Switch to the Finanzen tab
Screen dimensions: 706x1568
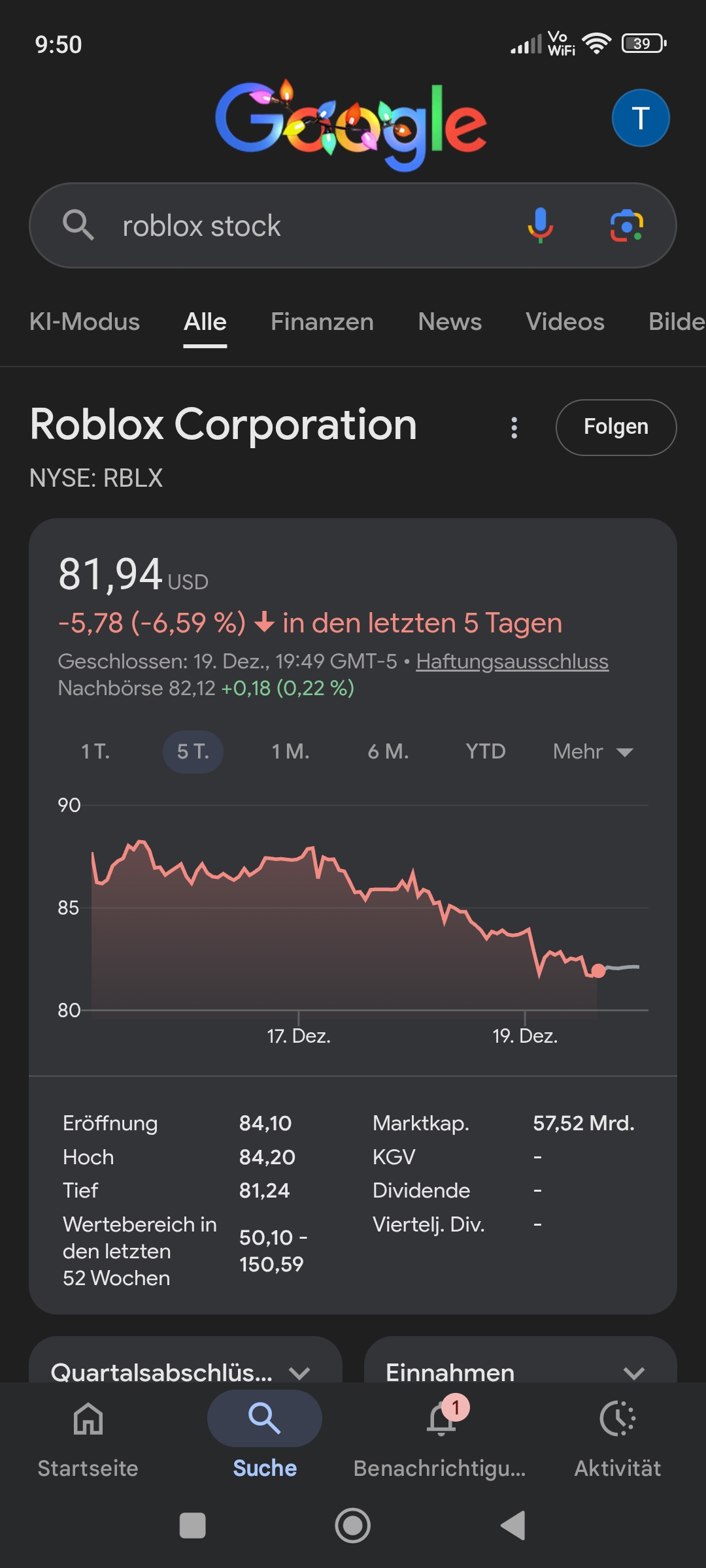(322, 321)
